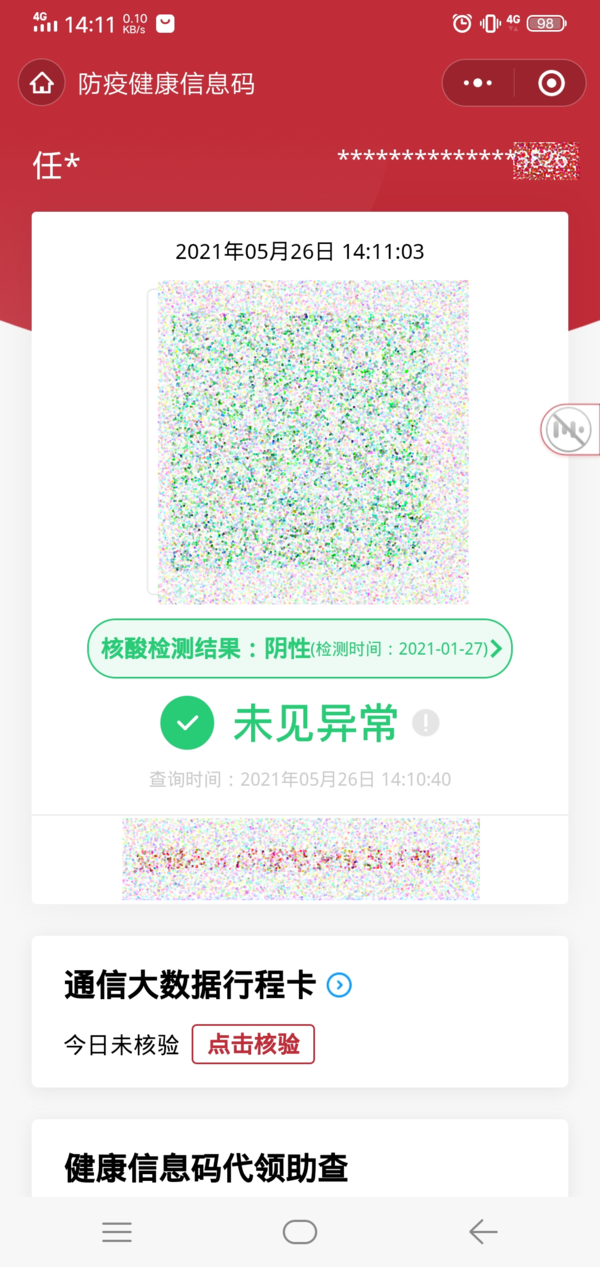Open recent apps from the navigation bar
This screenshot has height=1267, width=600.
point(117,1232)
